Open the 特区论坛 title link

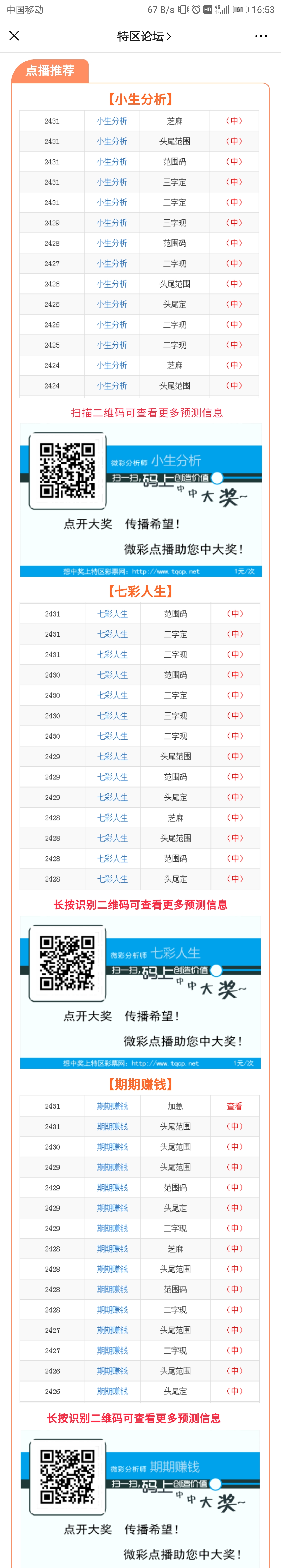click(144, 36)
